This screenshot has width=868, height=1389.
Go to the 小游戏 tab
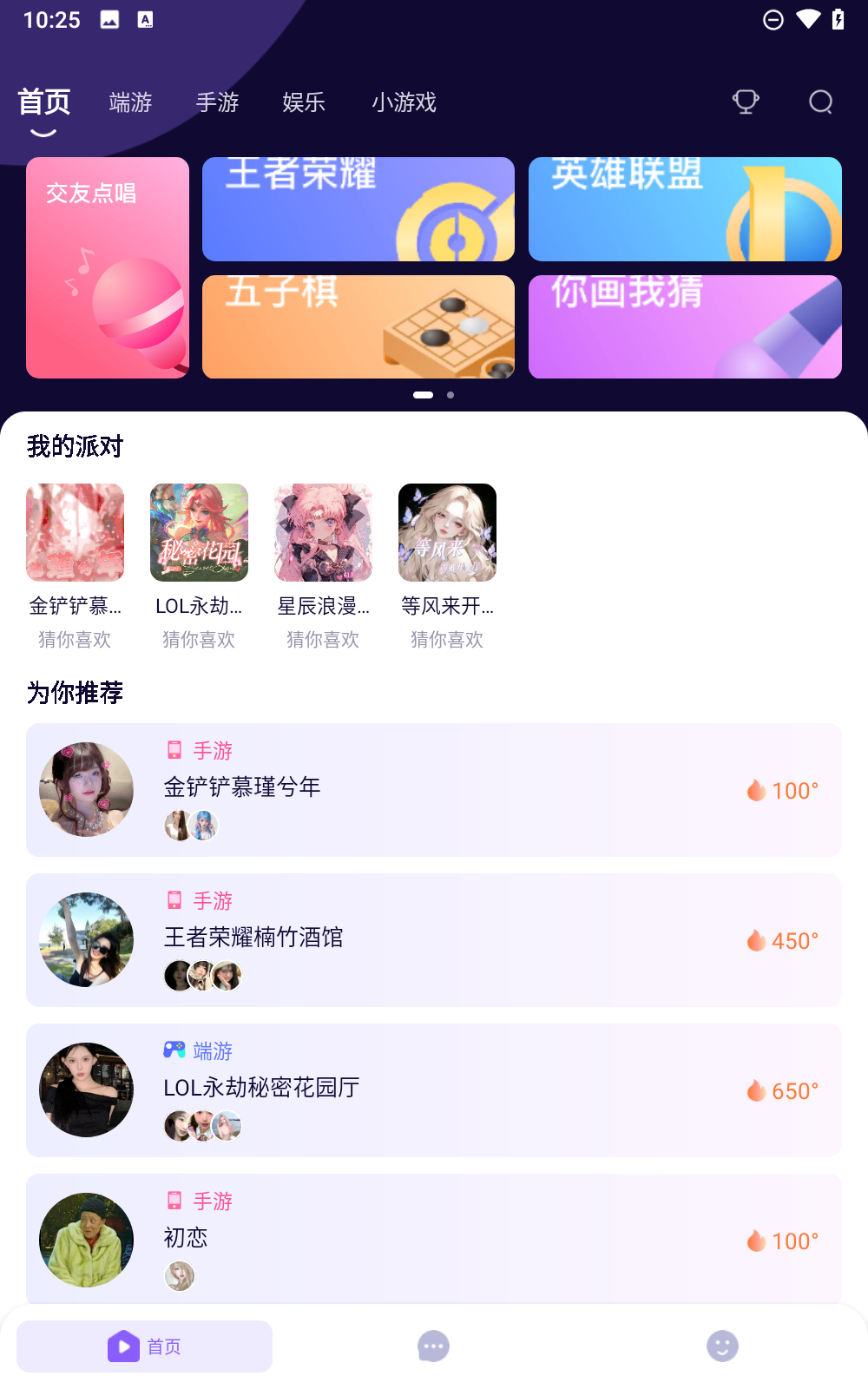tap(404, 102)
